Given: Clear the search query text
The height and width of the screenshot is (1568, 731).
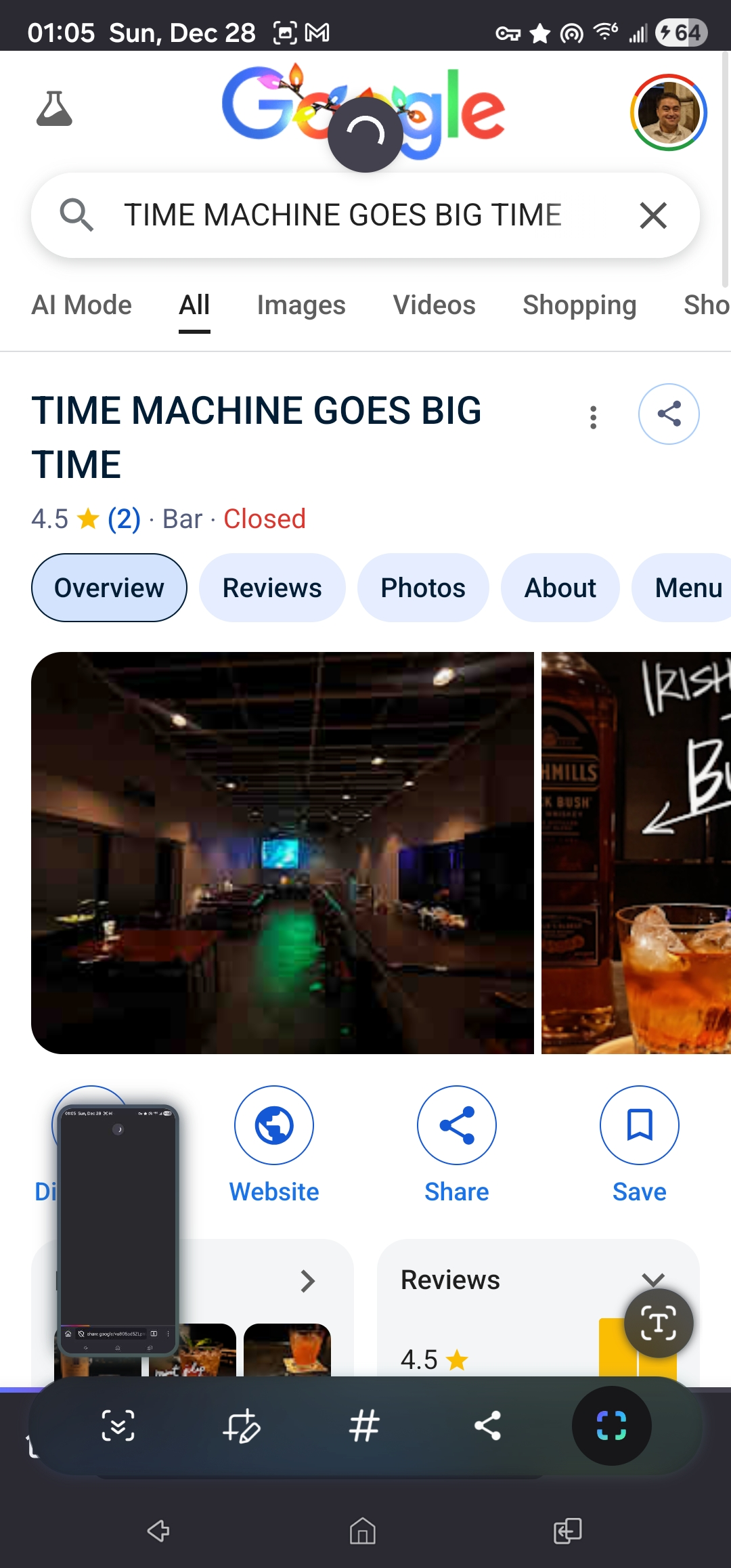Looking at the screenshot, I should [x=653, y=215].
